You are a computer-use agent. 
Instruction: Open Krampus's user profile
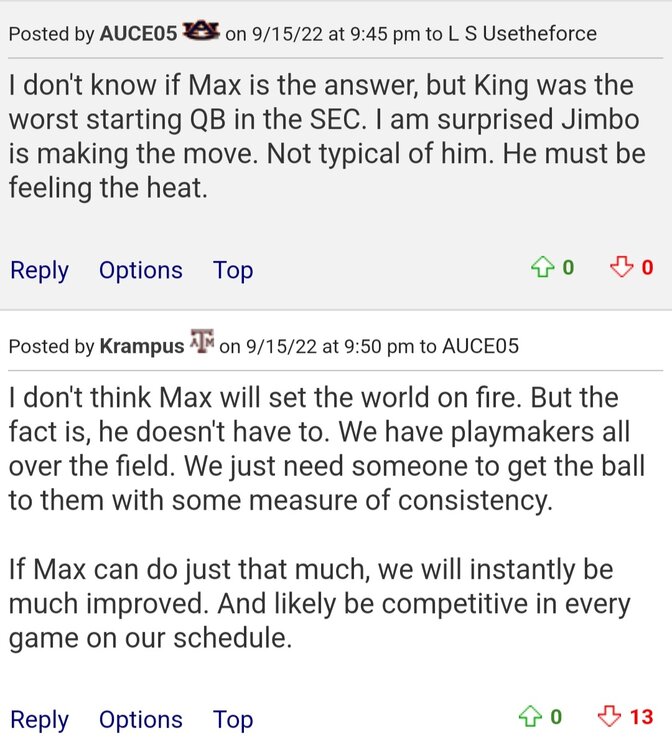(x=142, y=346)
